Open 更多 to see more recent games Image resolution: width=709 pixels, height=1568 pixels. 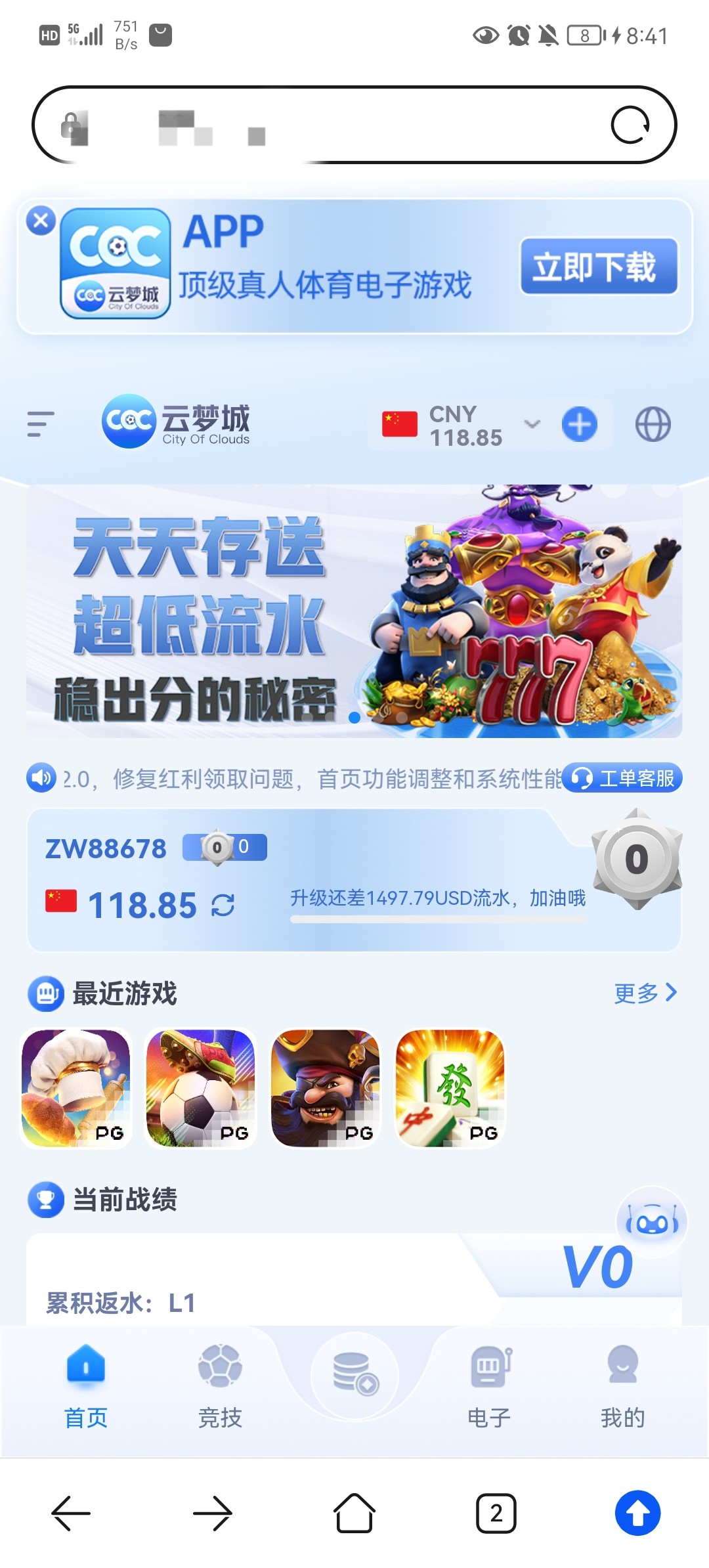pos(645,993)
